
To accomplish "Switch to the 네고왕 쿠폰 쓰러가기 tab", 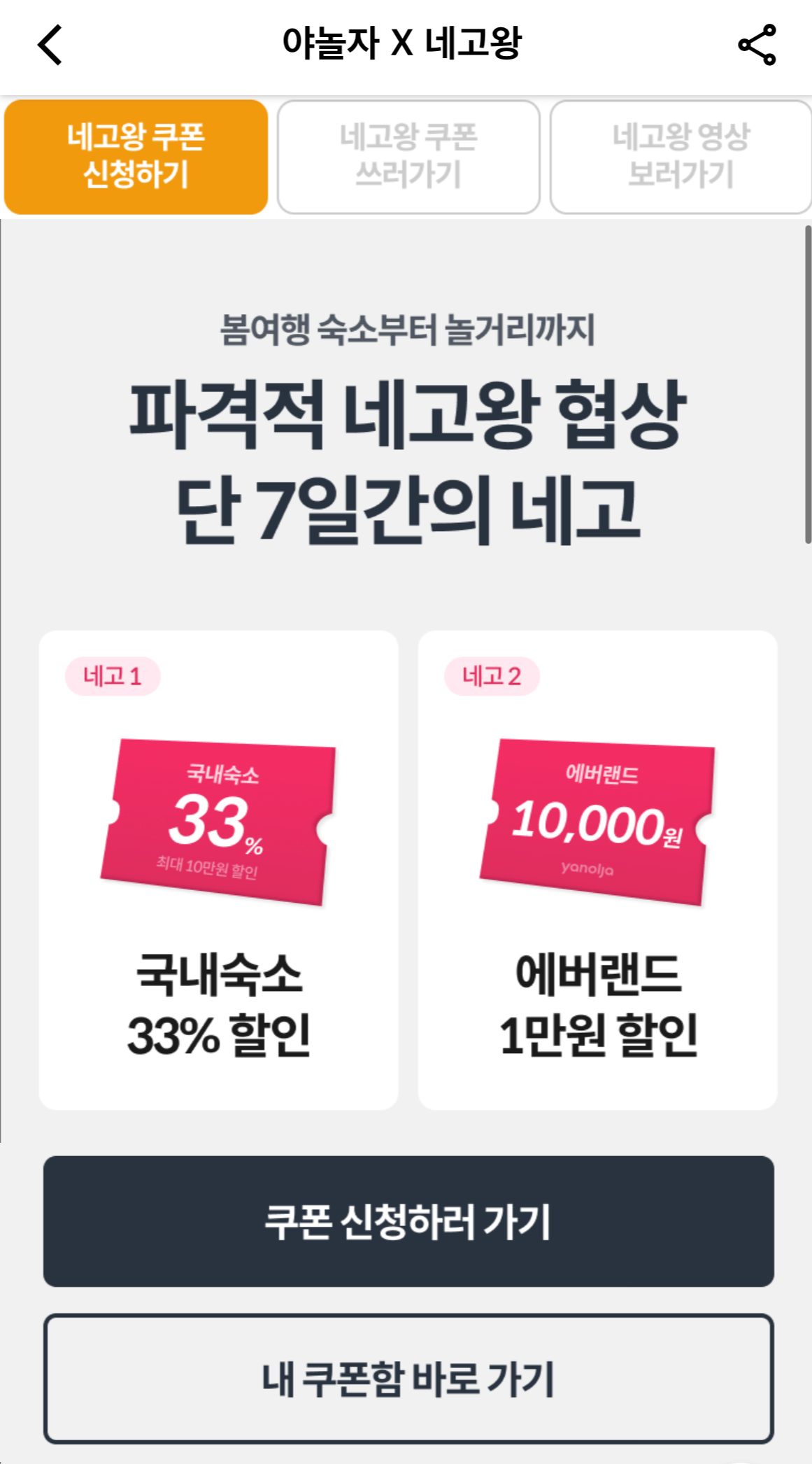I will click(x=408, y=155).
